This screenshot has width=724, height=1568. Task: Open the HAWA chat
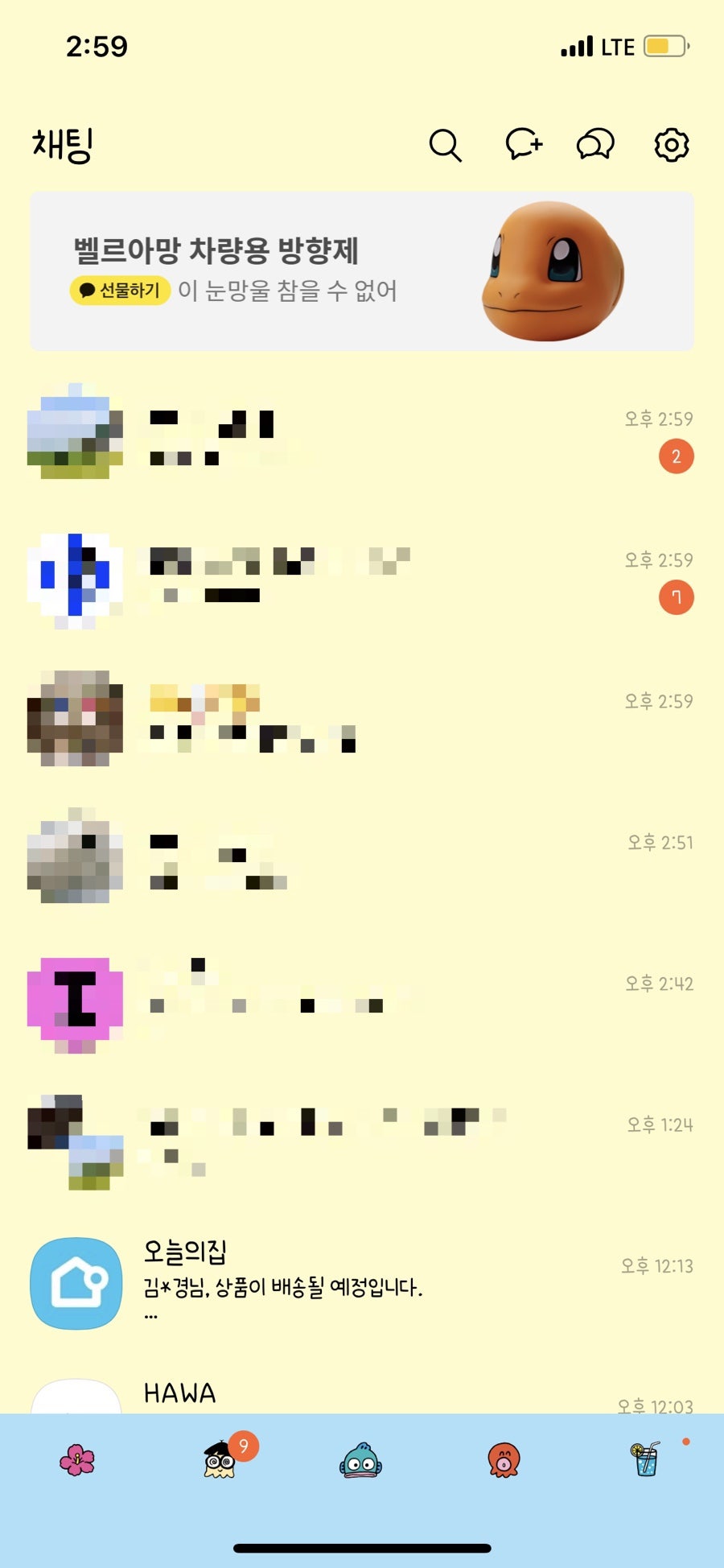tap(362, 1395)
